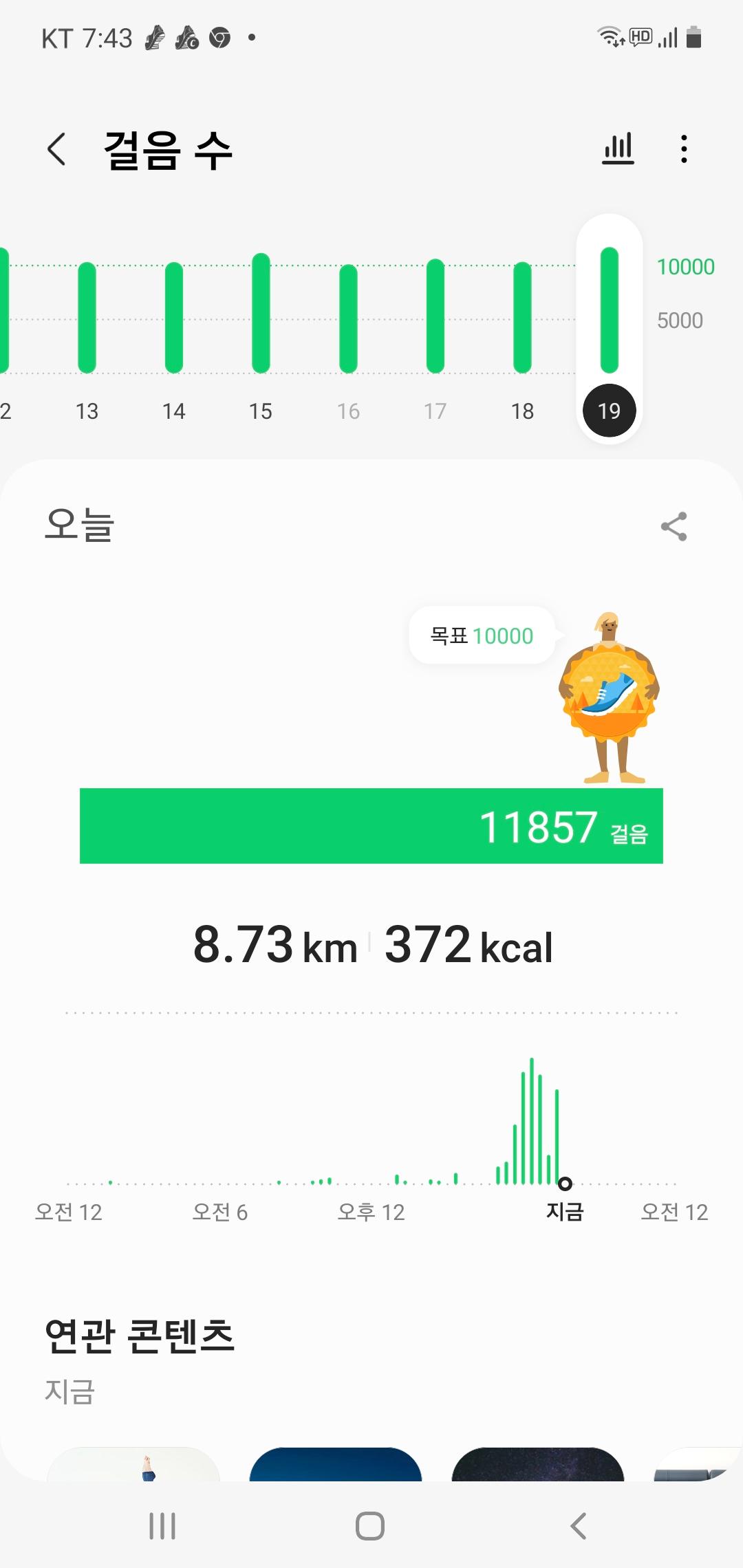Screen dimensions: 743x1568
Task: Open the system recent apps button
Action: point(162,1525)
